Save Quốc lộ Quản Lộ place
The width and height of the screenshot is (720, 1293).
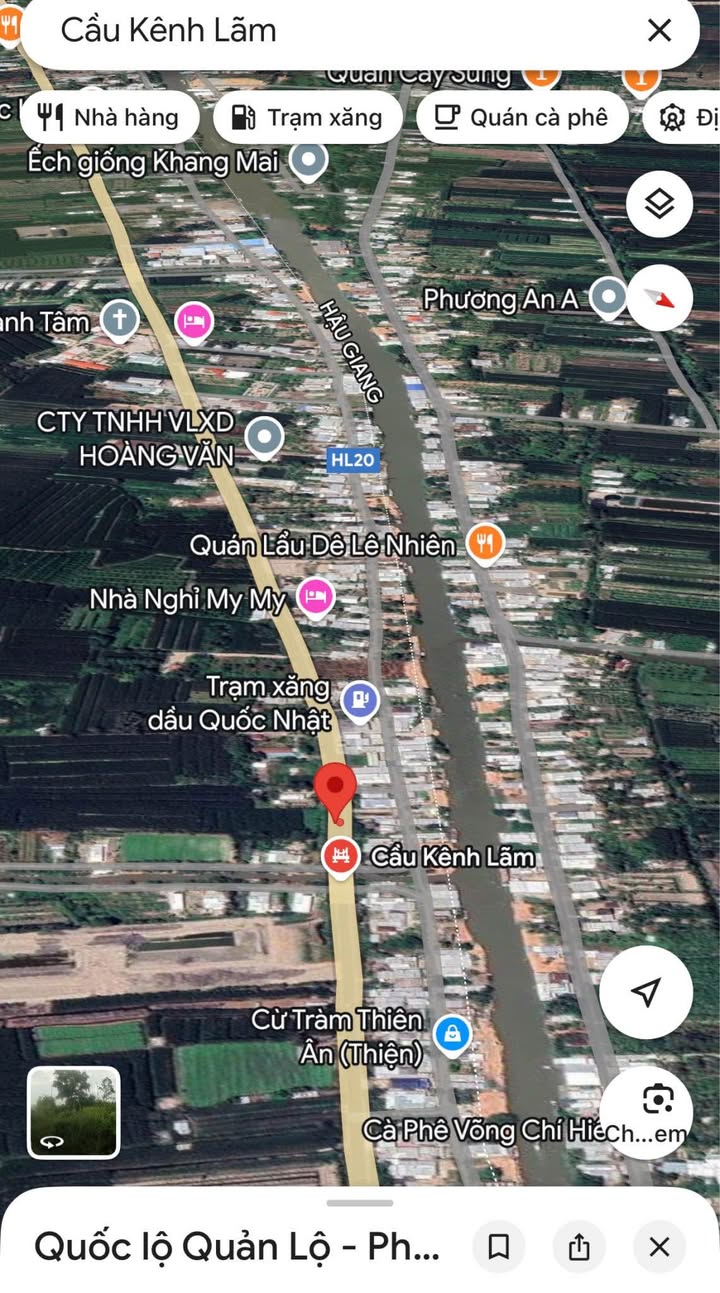pyautogui.click(x=498, y=1247)
